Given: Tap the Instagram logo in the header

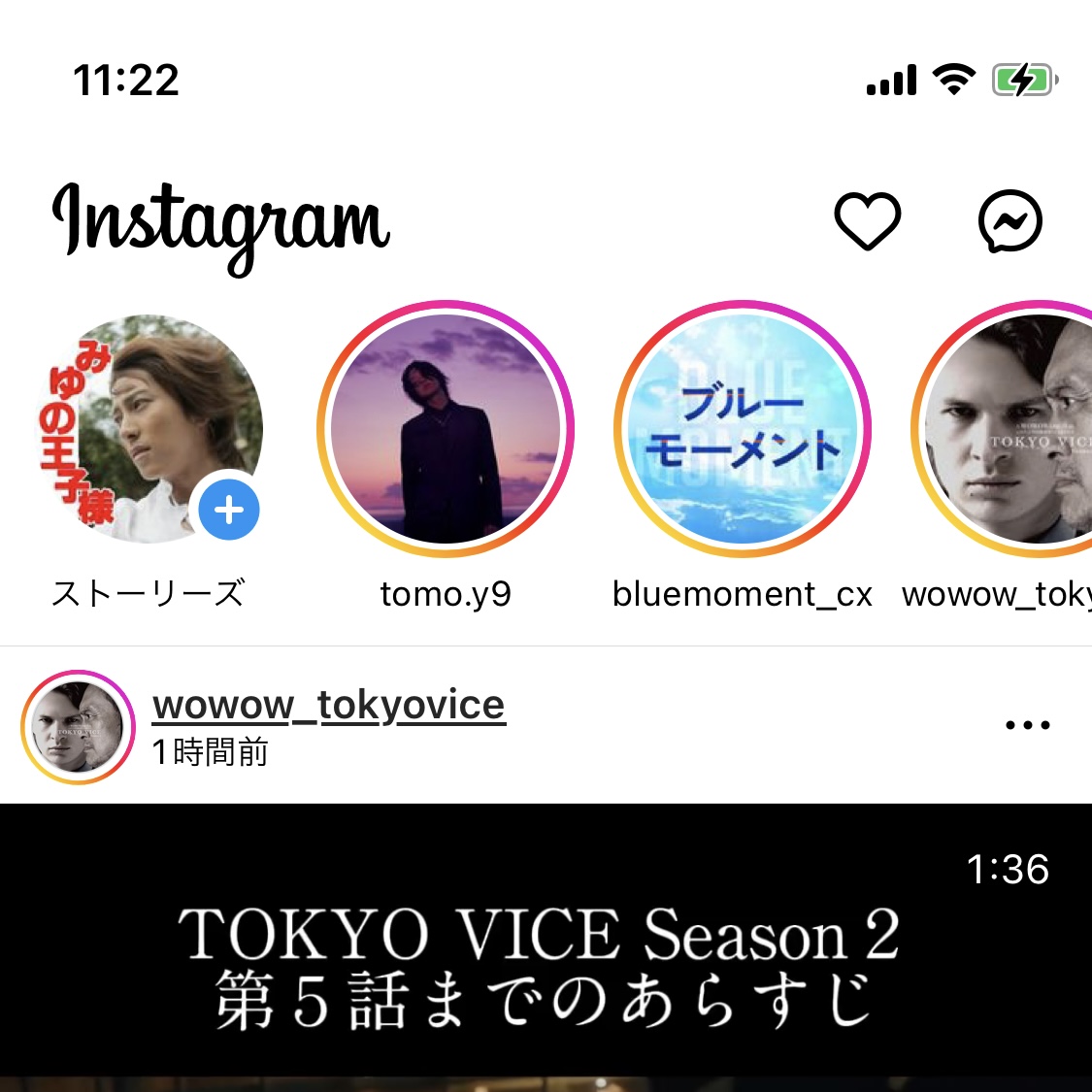Looking at the screenshot, I should coord(221,223).
